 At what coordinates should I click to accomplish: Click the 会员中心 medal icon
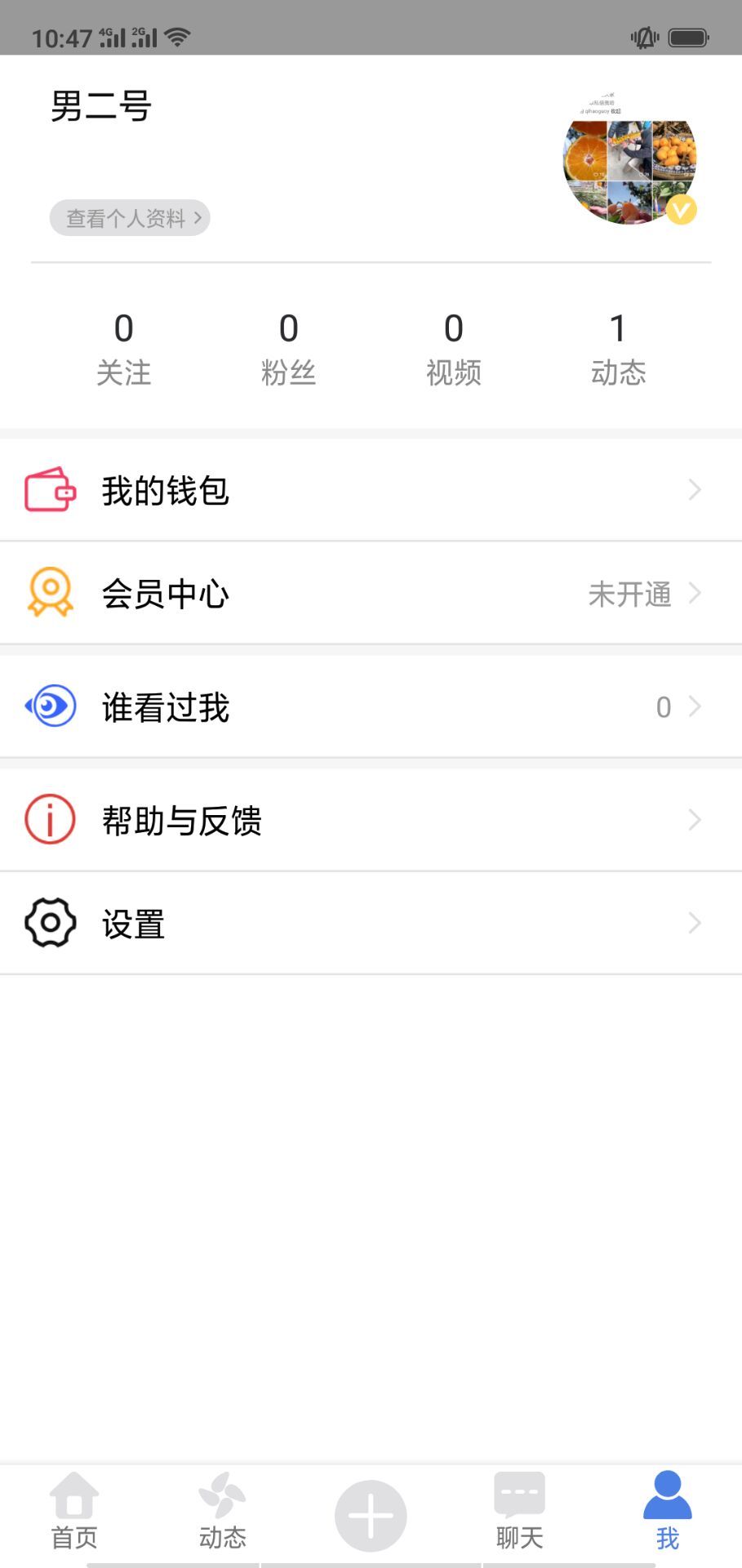click(x=49, y=594)
